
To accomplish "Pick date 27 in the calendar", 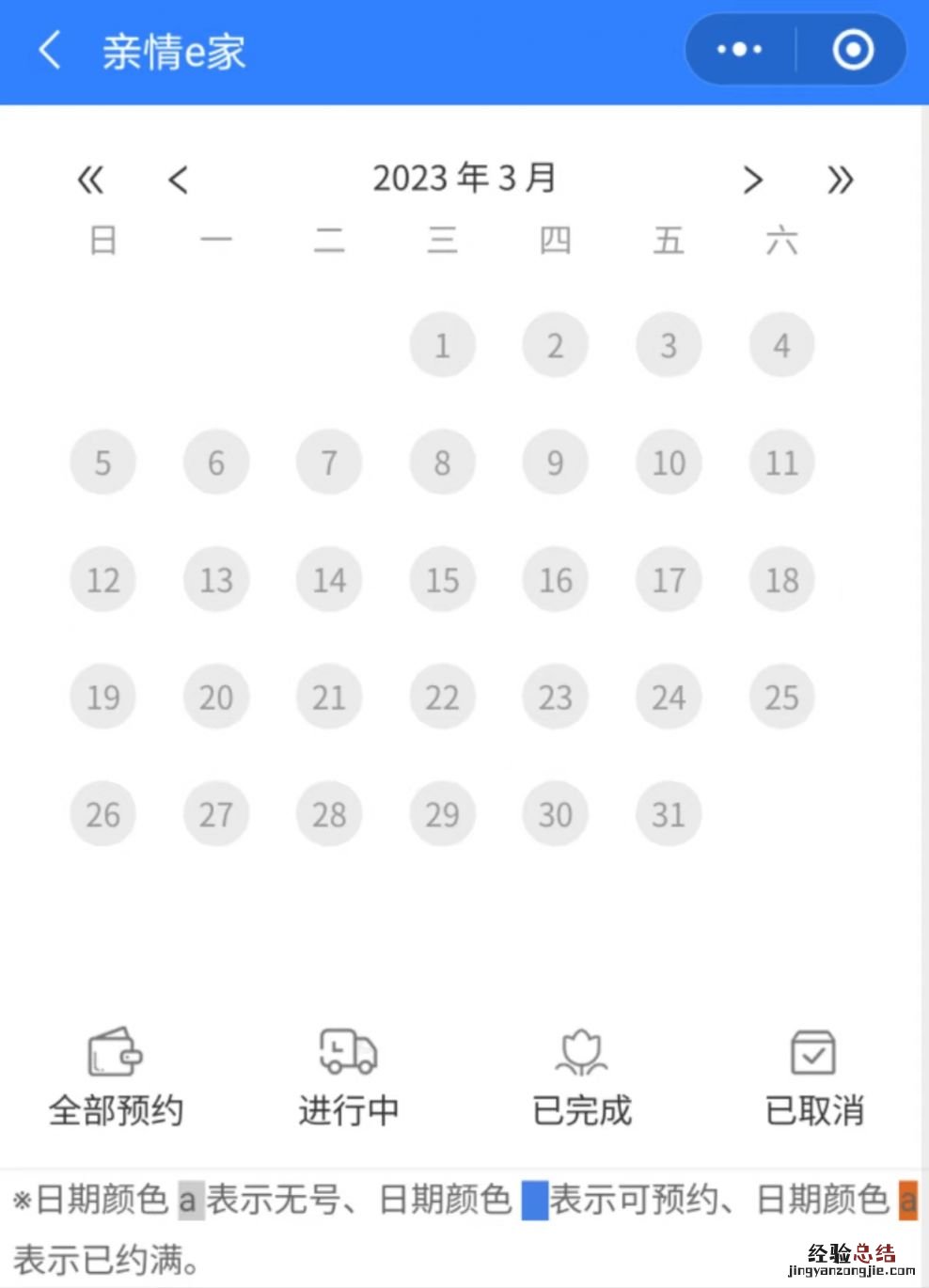I will coord(216,814).
